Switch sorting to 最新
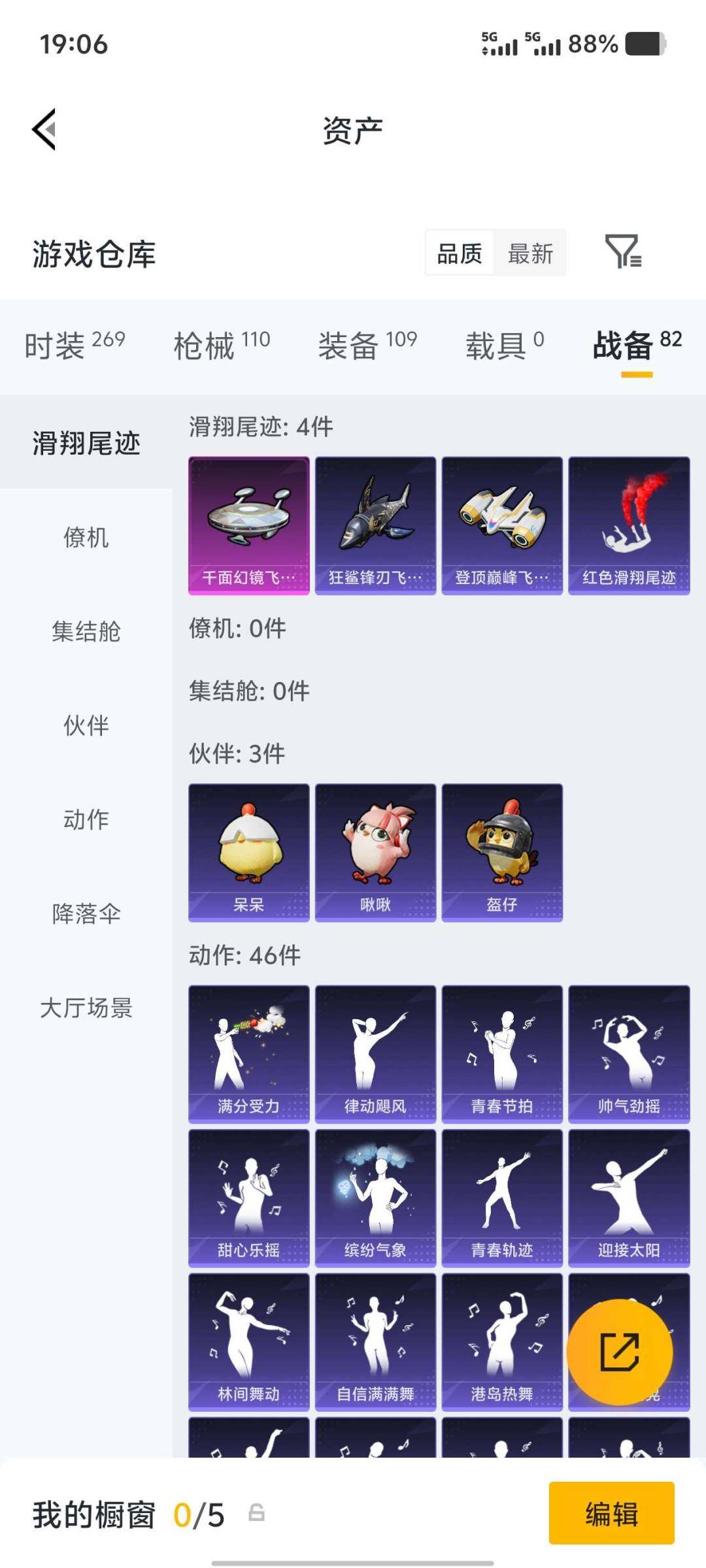The image size is (706, 1568). [x=531, y=253]
